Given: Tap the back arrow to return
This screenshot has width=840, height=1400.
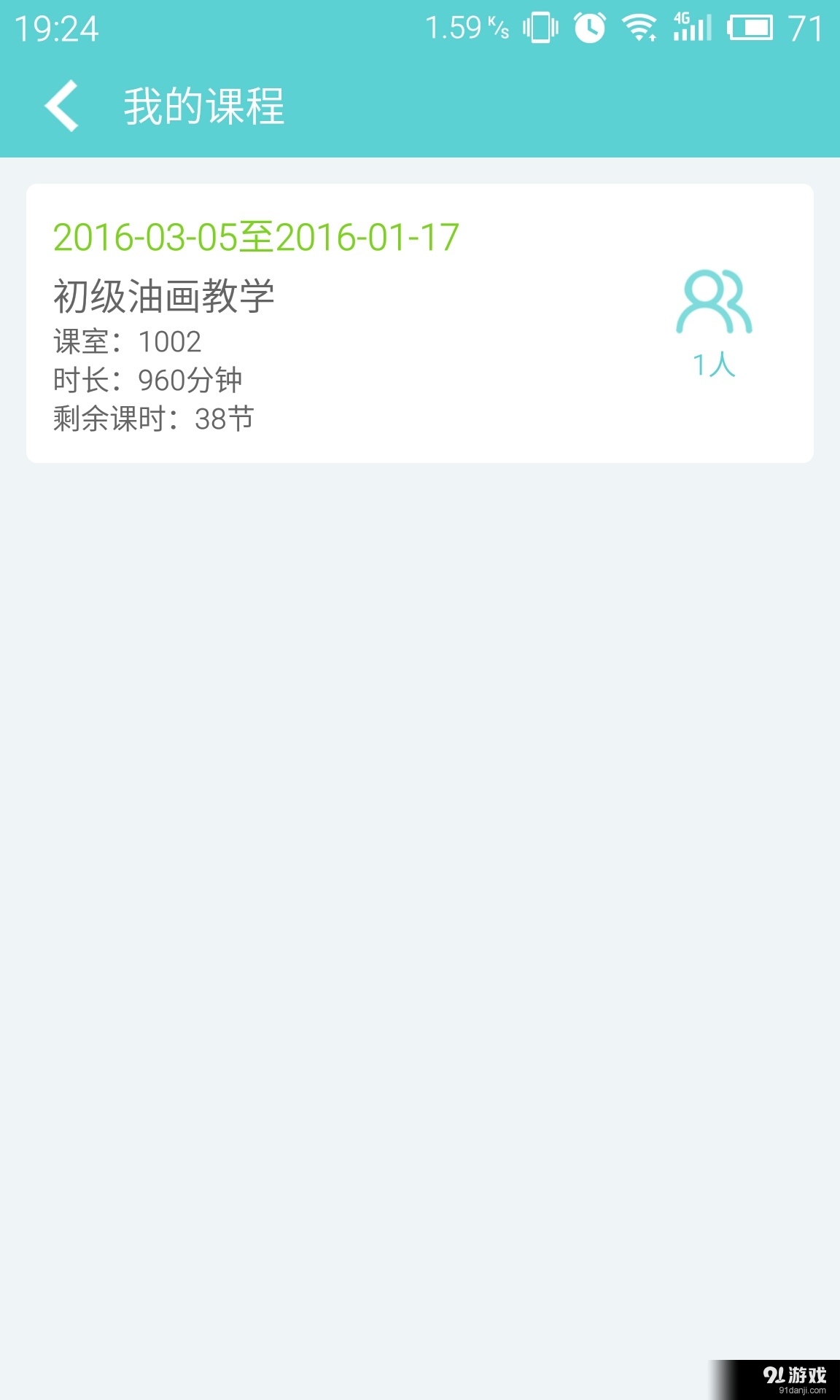Looking at the screenshot, I should [x=61, y=106].
